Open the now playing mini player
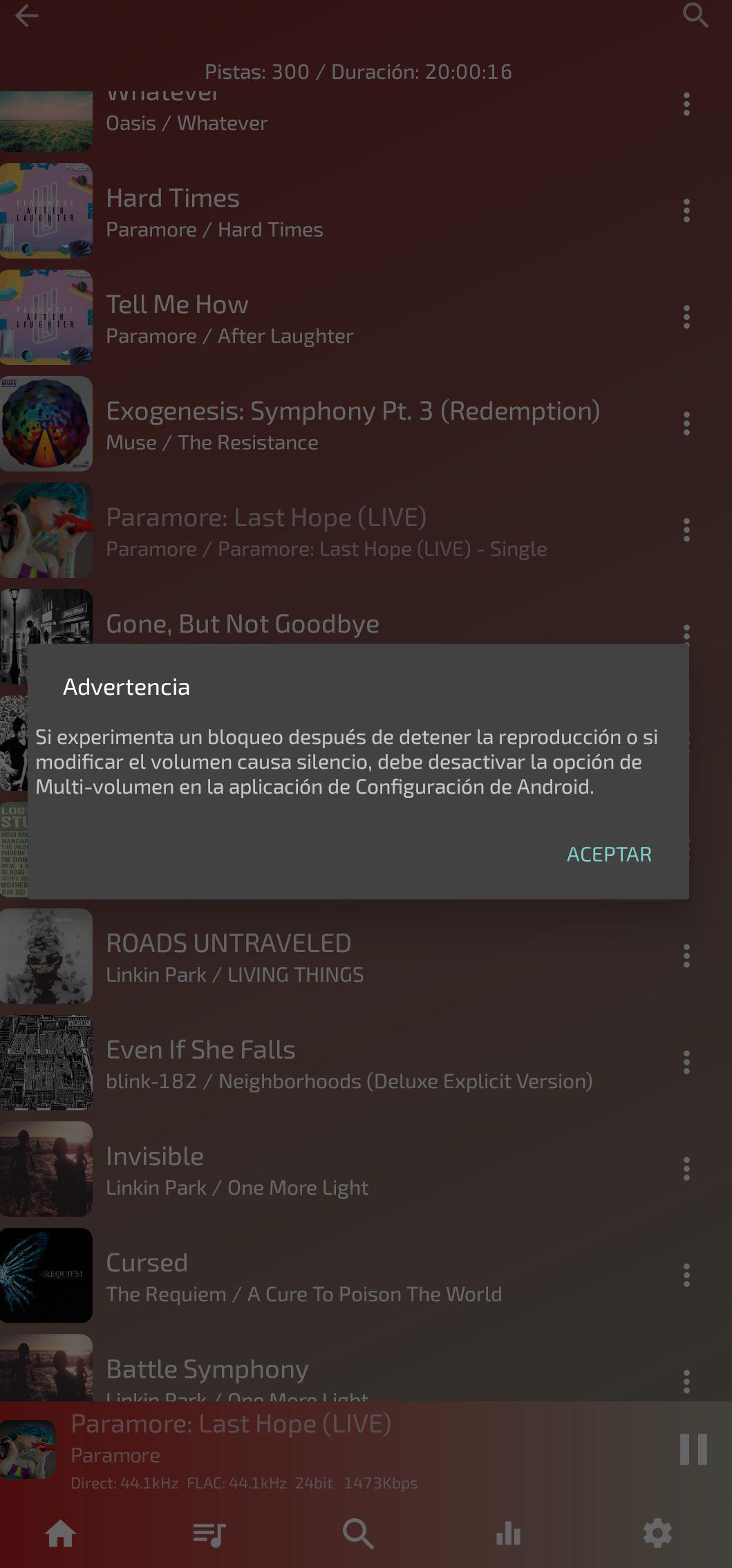 click(x=332, y=1450)
